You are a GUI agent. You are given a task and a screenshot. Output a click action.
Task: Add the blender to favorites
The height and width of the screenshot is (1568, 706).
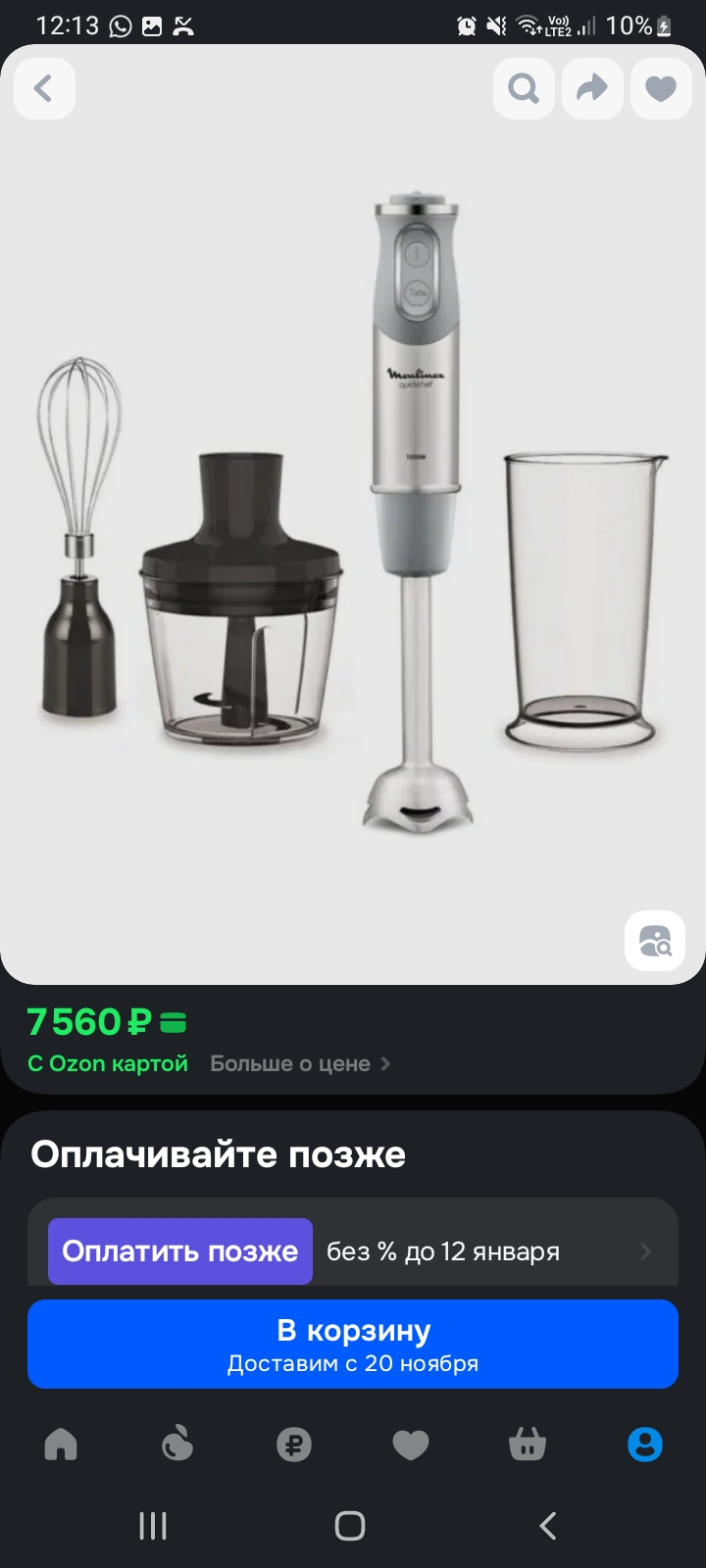point(661,89)
